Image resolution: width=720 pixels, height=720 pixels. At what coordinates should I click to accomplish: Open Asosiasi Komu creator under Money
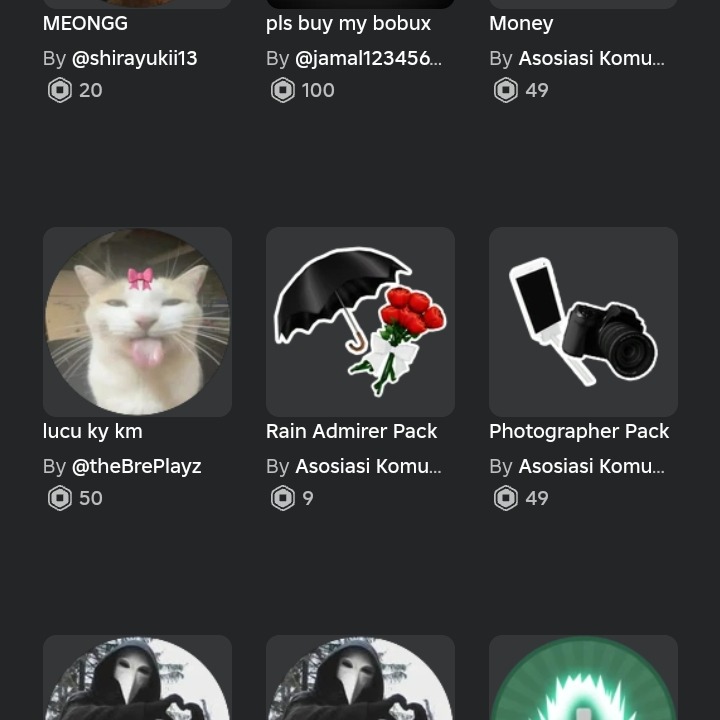(590, 59)
